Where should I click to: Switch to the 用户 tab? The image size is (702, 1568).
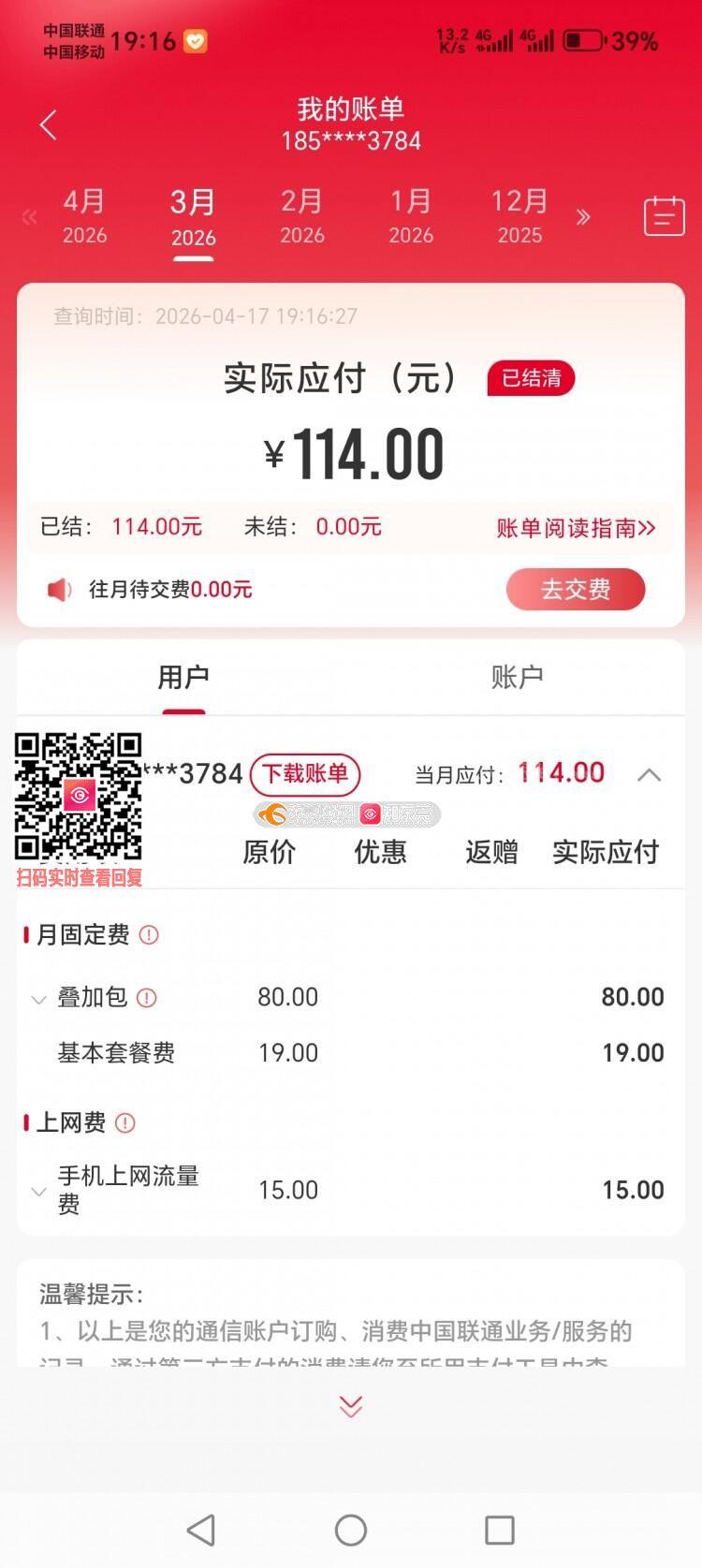click(x=183, y=677)
